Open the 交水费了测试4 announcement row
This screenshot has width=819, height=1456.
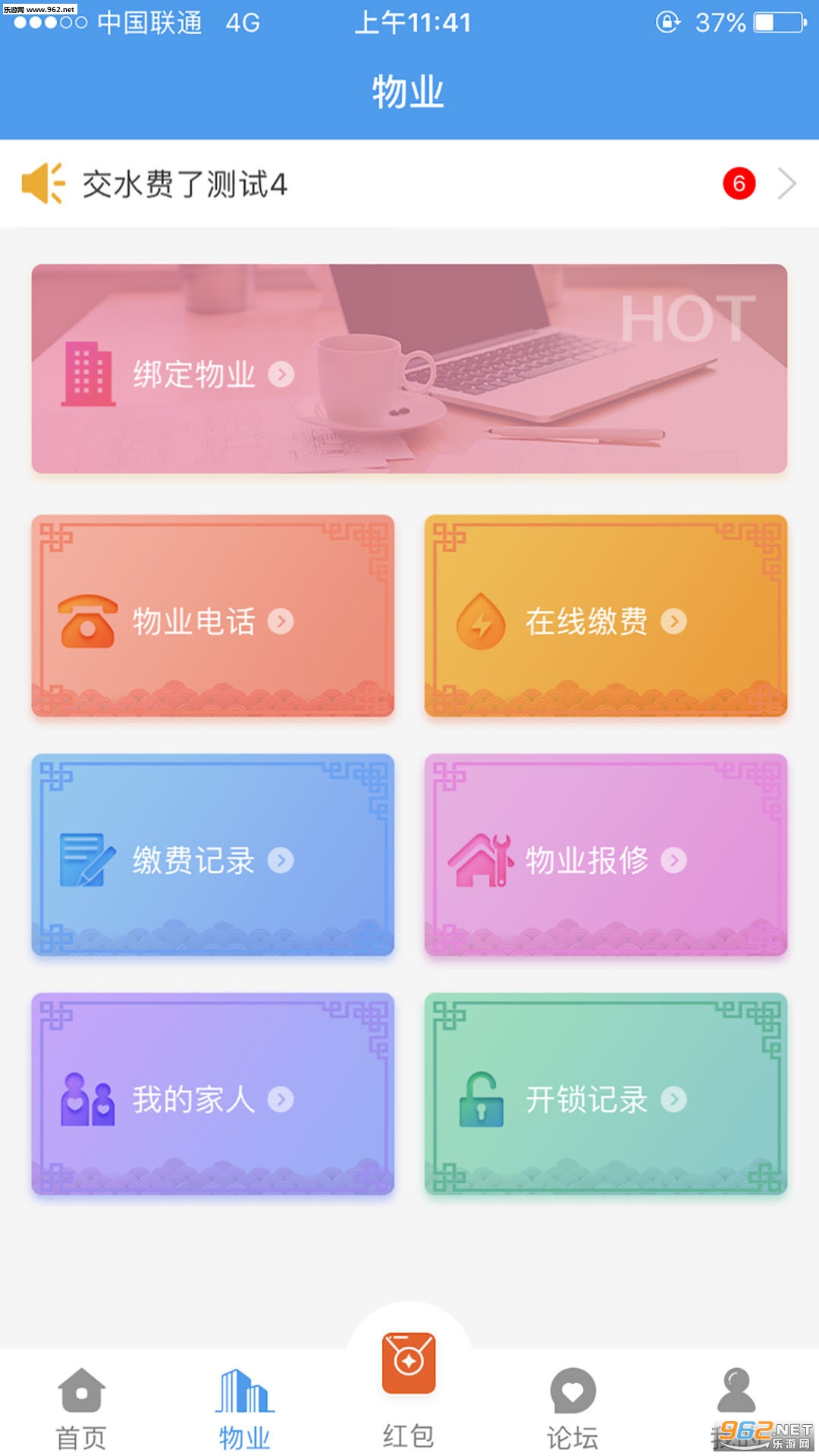(409, 184)
